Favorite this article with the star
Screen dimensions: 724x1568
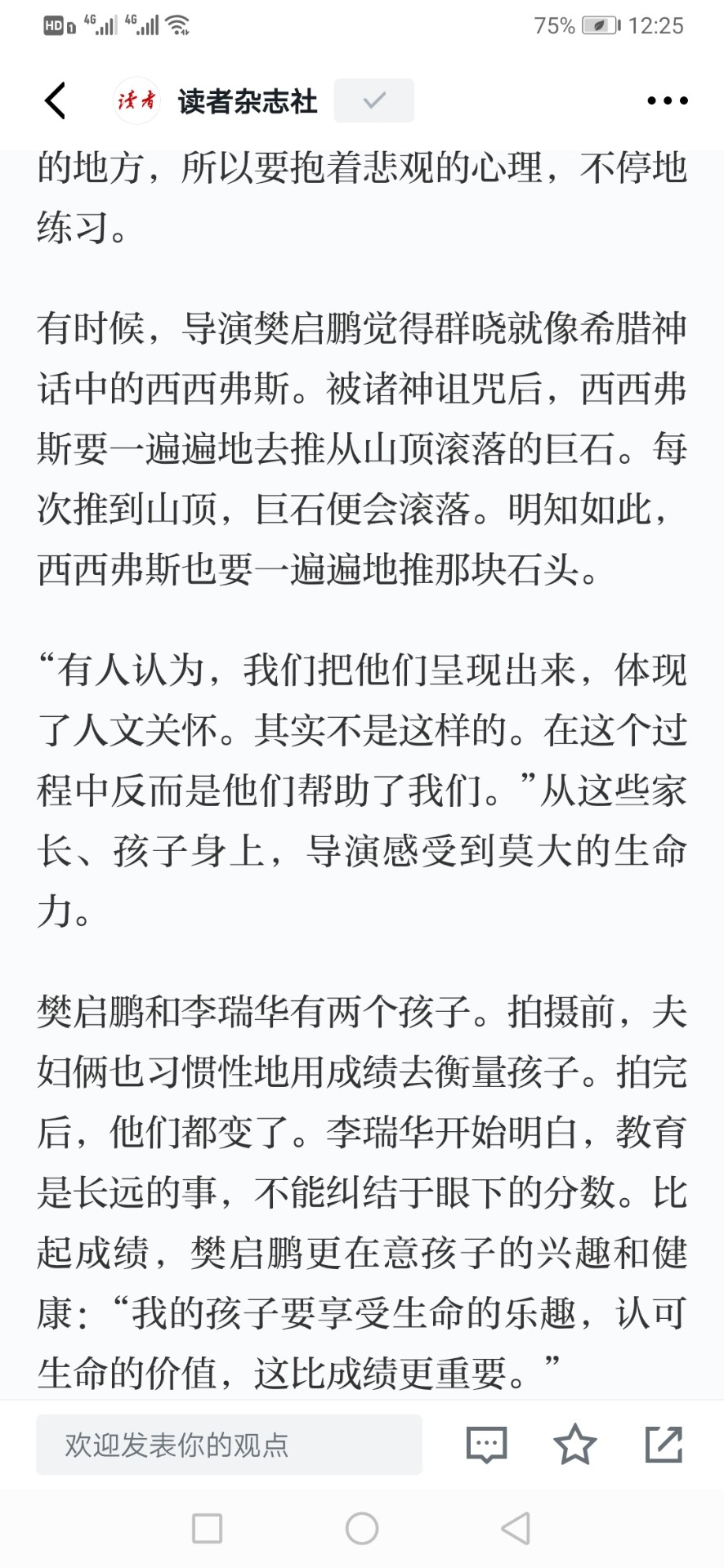pyautogui.click(x=575, y=1444)
